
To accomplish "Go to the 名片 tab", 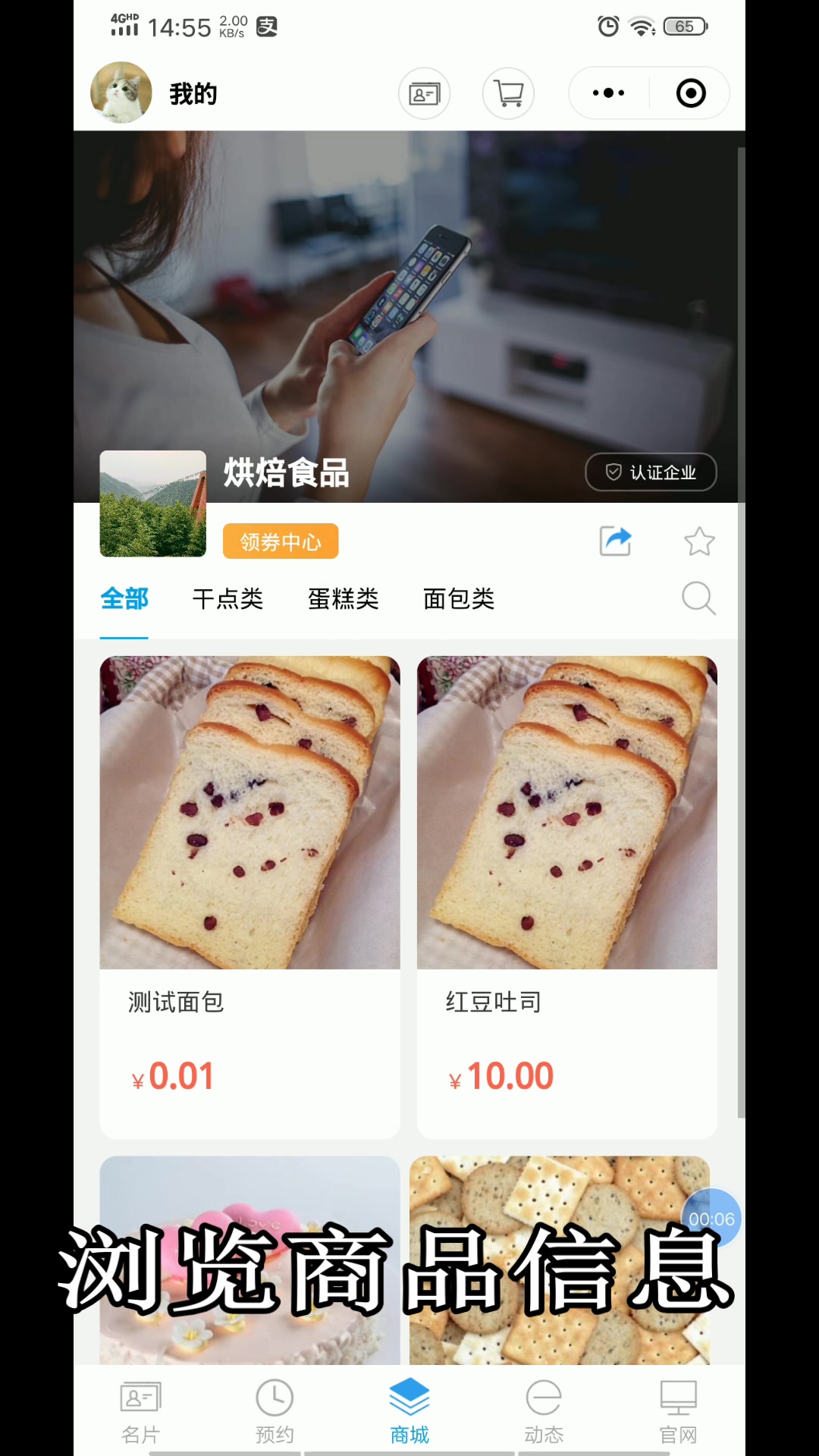I will tap(140, 1412).
